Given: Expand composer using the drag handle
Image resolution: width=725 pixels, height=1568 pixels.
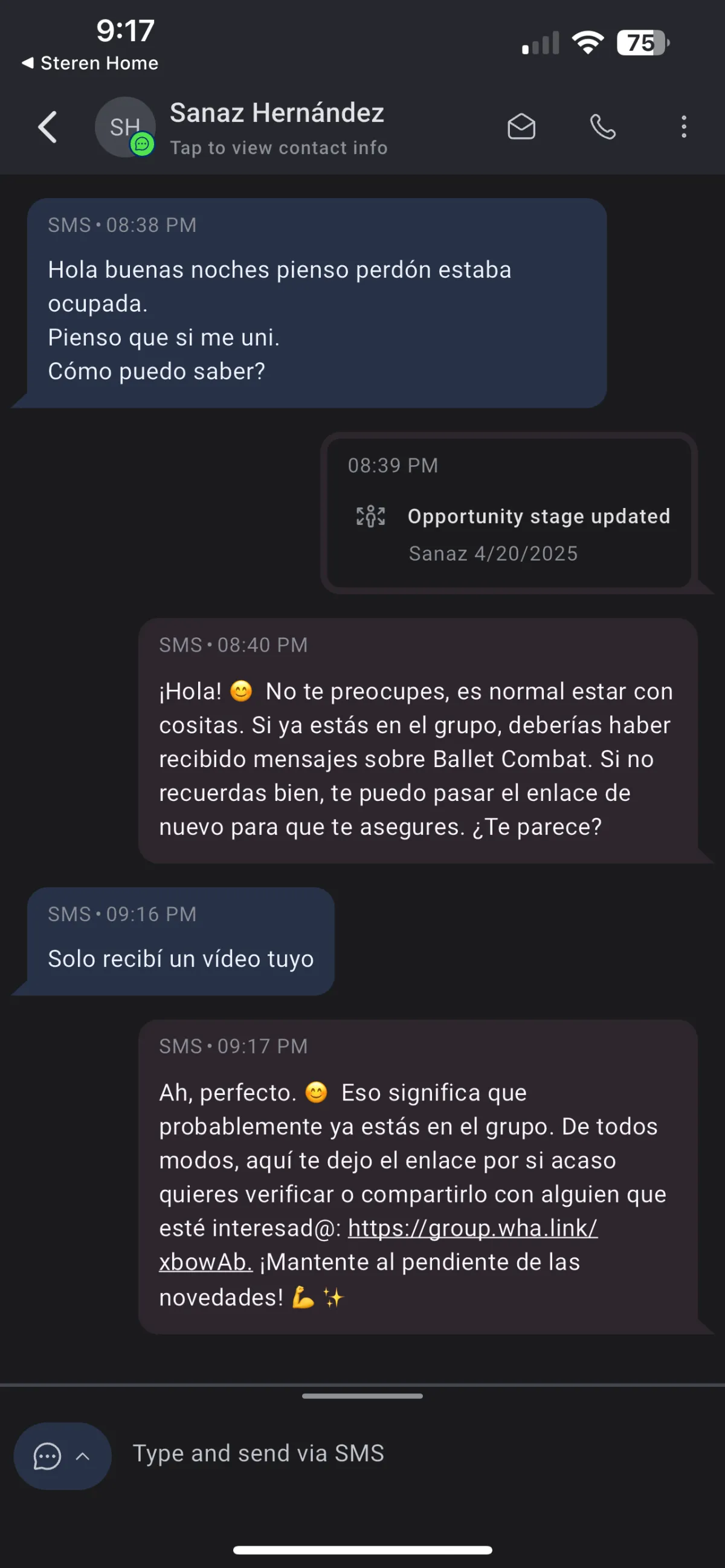Looking at the screenshot, I should tap(362, 1396).
